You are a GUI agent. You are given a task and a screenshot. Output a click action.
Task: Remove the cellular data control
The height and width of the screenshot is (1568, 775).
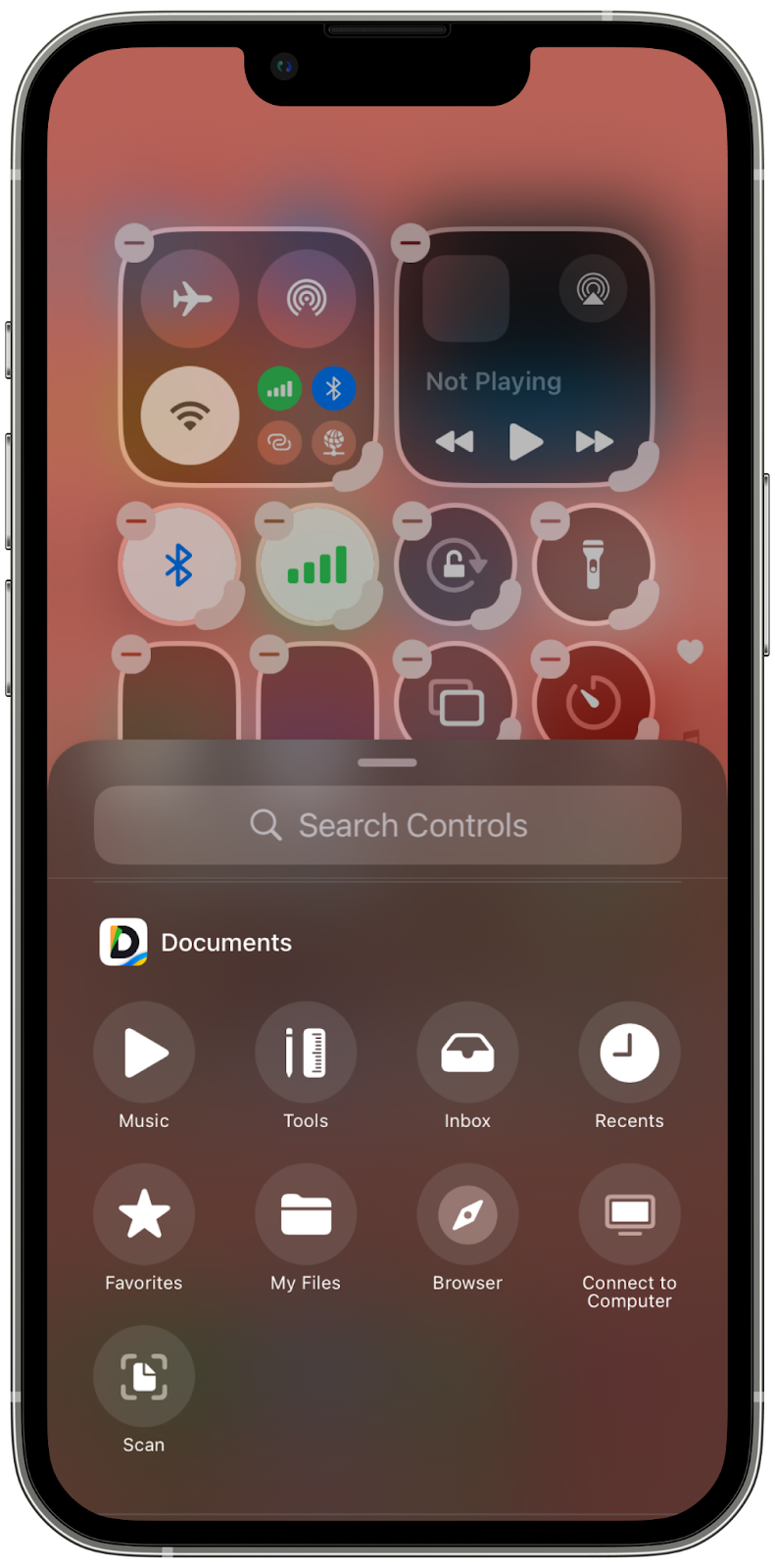pos(274,520)
